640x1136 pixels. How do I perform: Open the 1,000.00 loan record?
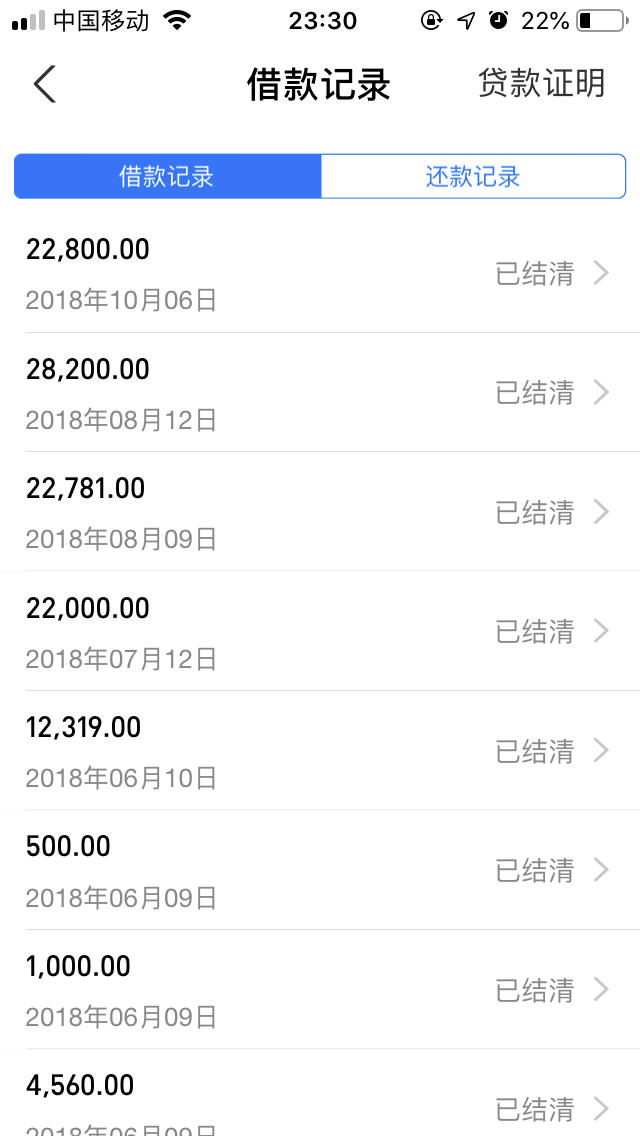320,990
